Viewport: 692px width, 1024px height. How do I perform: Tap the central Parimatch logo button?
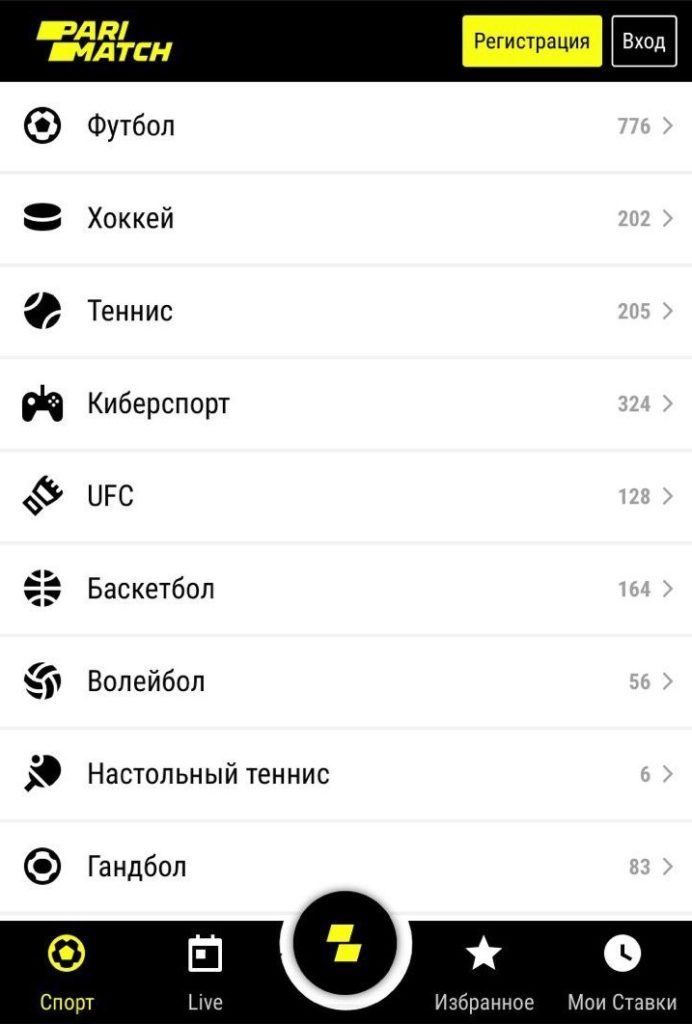click(345, 943)
